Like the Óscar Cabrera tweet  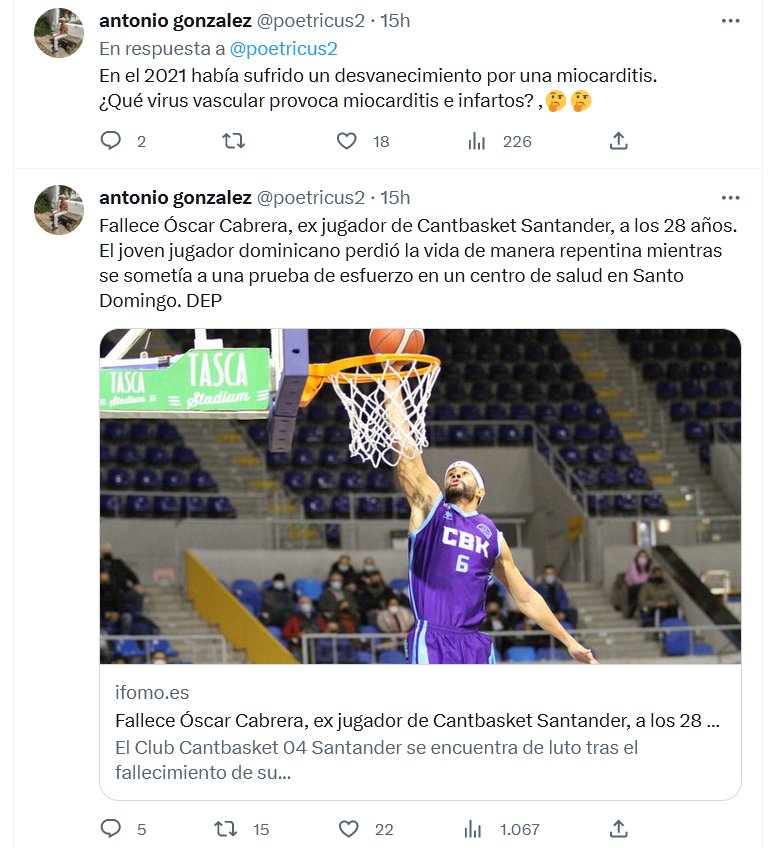click(348, 829)
